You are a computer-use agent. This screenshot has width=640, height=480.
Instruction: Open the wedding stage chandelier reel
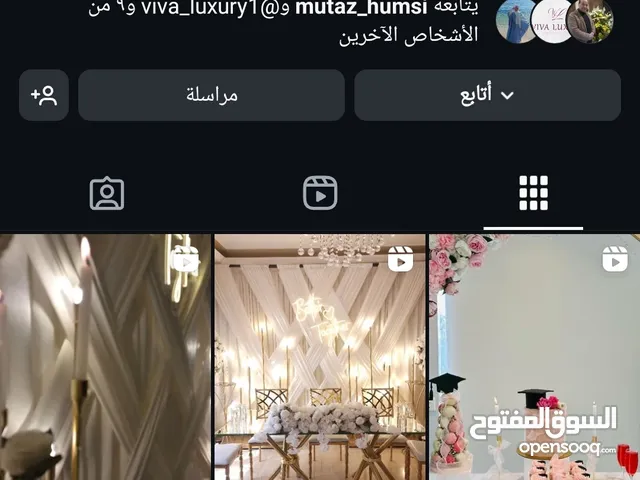(x=319, y=357)
